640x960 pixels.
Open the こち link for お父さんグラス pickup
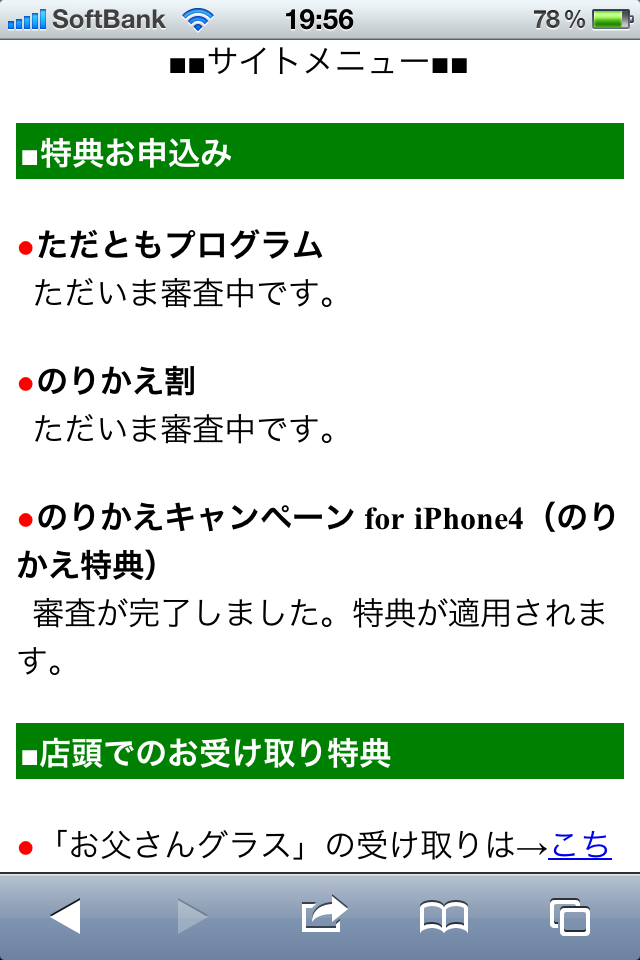click(x=579, y=846)
